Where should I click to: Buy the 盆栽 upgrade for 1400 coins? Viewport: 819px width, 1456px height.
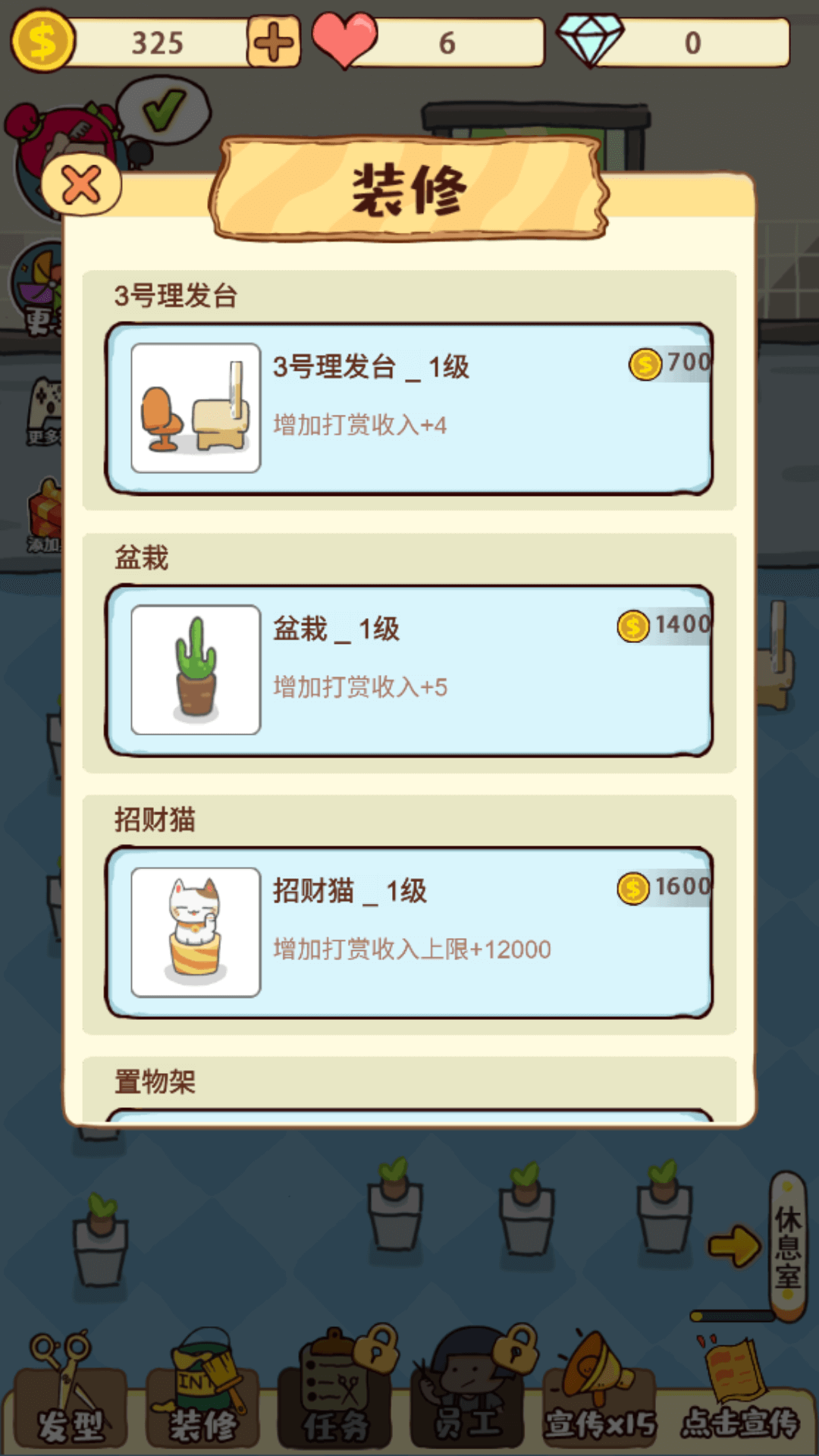pyautogui.click(x=665, y=626)
